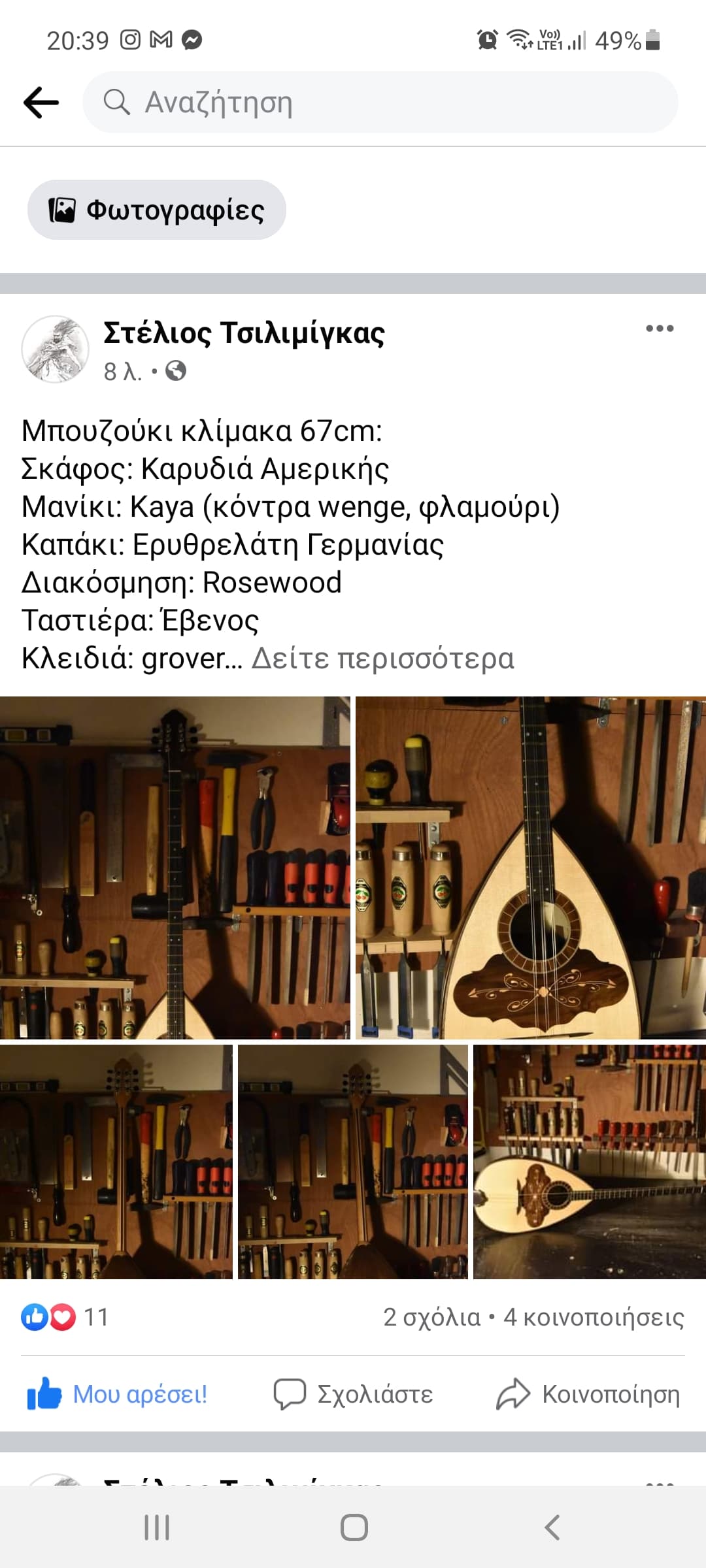Viewport: 706px width, 1568px height.
Task: Open the 2 σχόλια comments count
Action: click(432, 1317)
